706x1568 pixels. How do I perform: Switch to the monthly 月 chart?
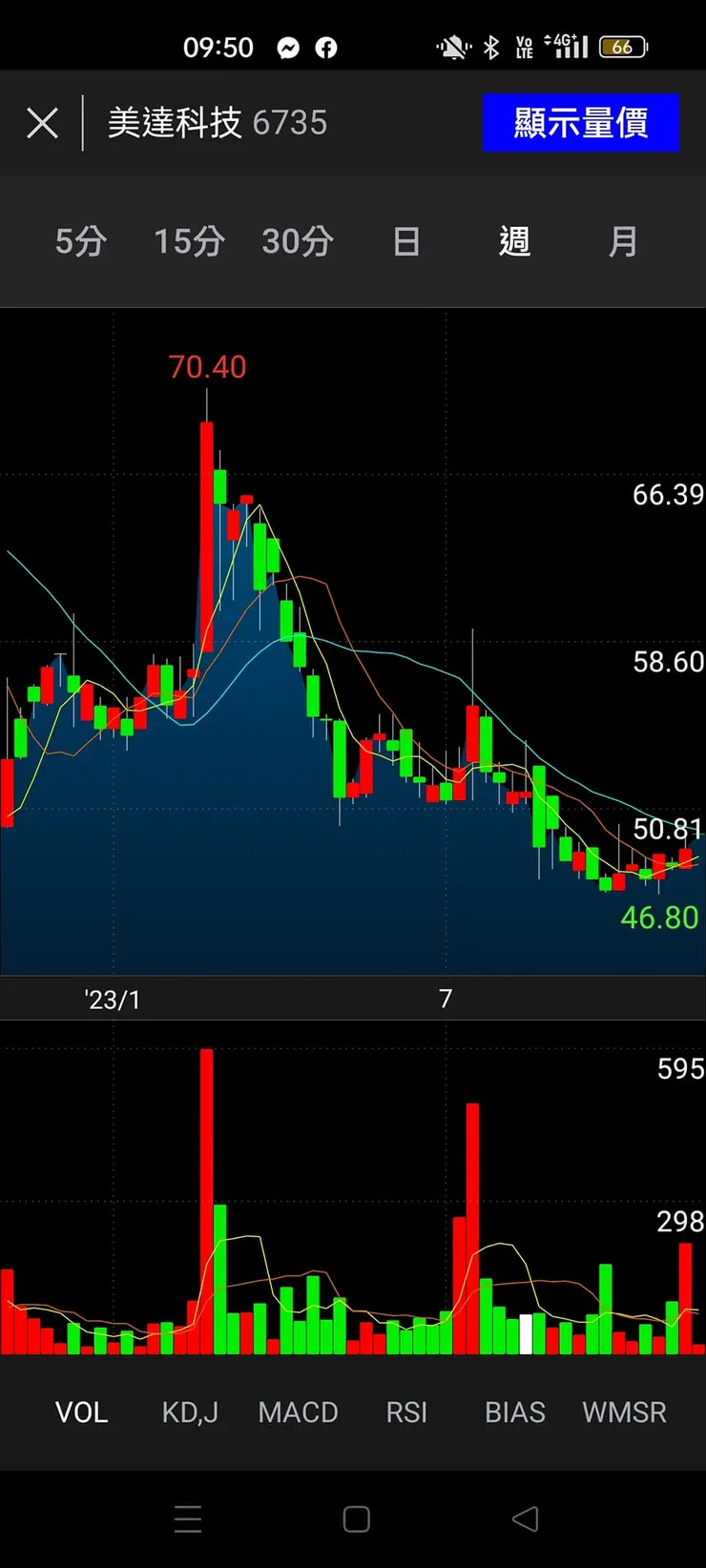click(x=623, y=241)
